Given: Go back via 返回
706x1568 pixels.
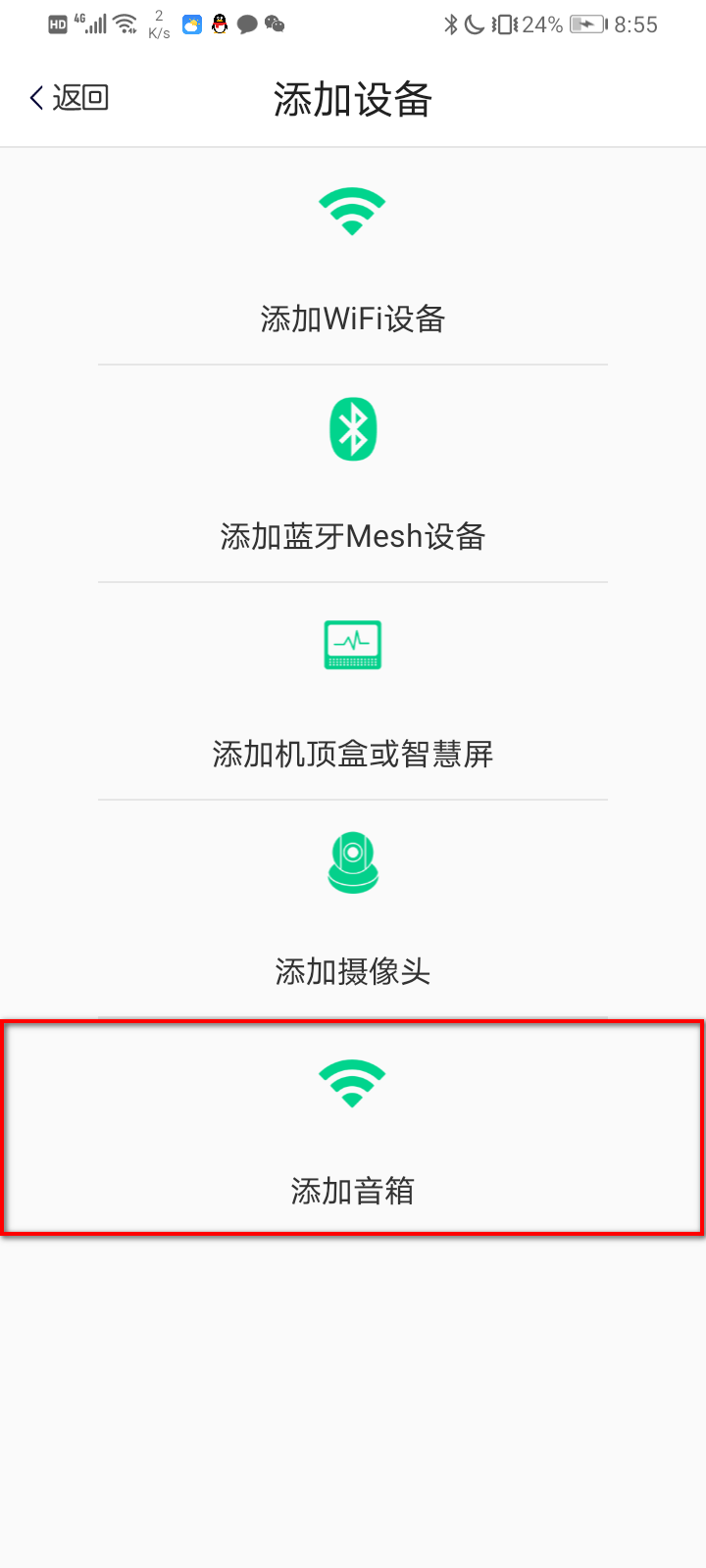Looking at the screenshot, I should click(x=69, y=98).
